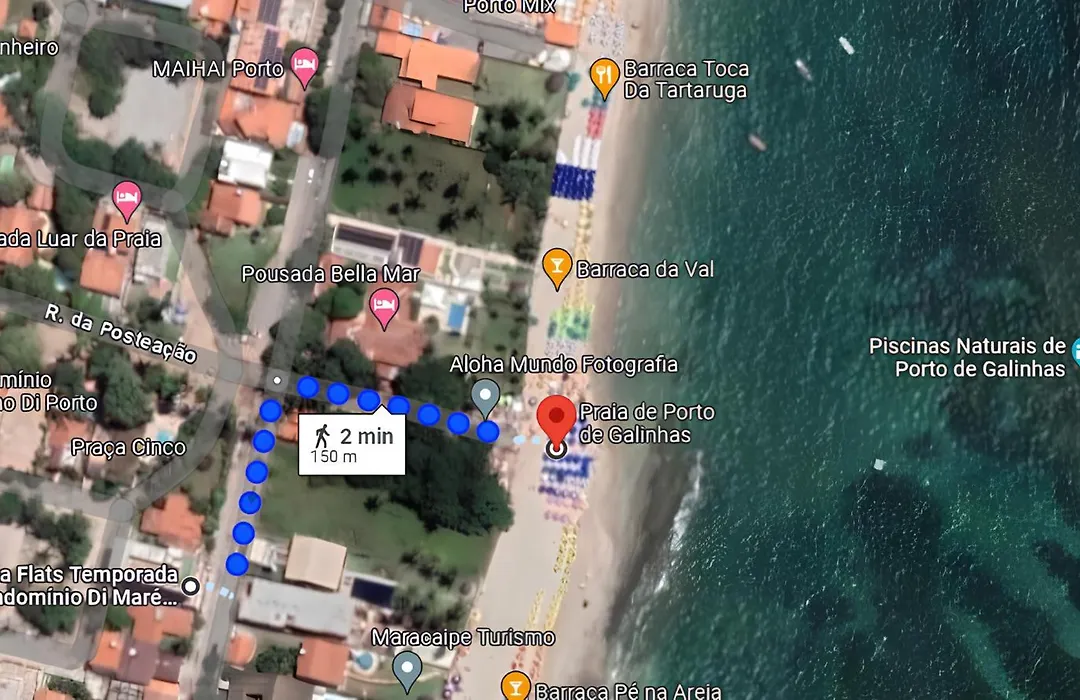The width and height of the screenshot is (1080, 700).
Task: Select the Barraca Toca Da Tartaruga restaurant marker
Action: [602, 75]
